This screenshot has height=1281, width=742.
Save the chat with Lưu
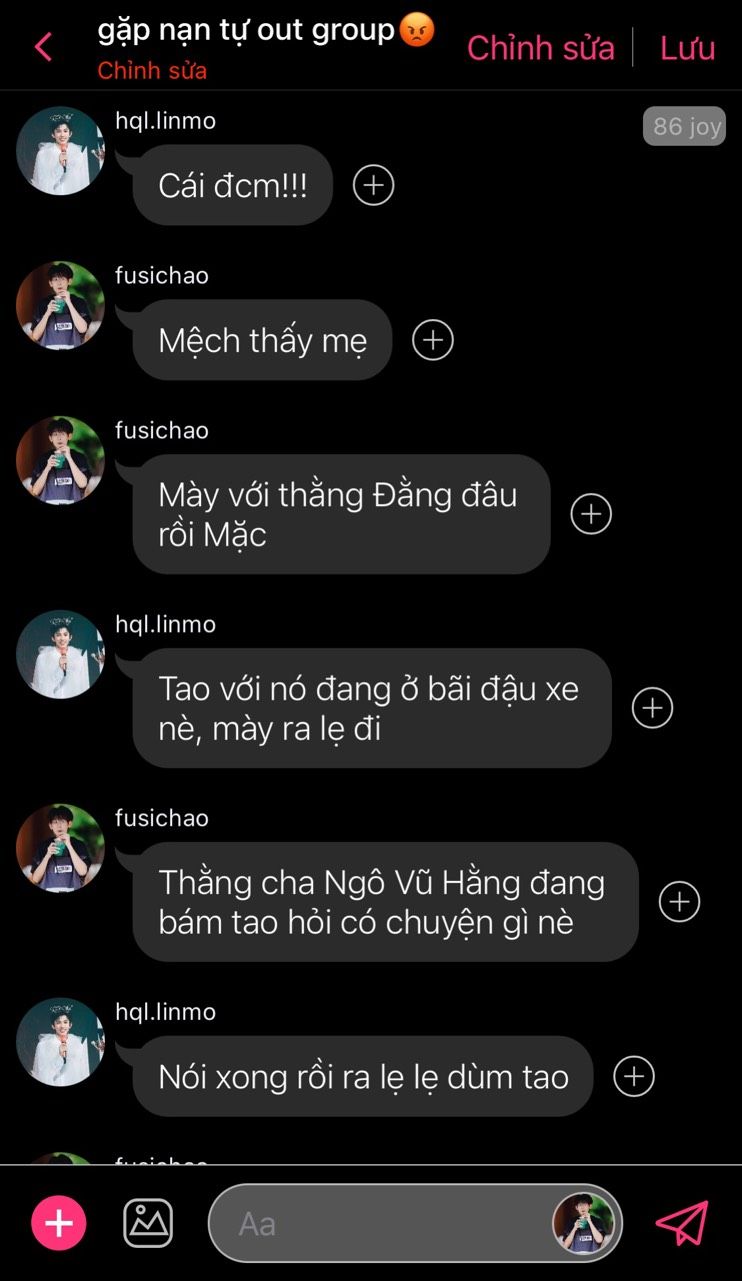pos(687,48)
